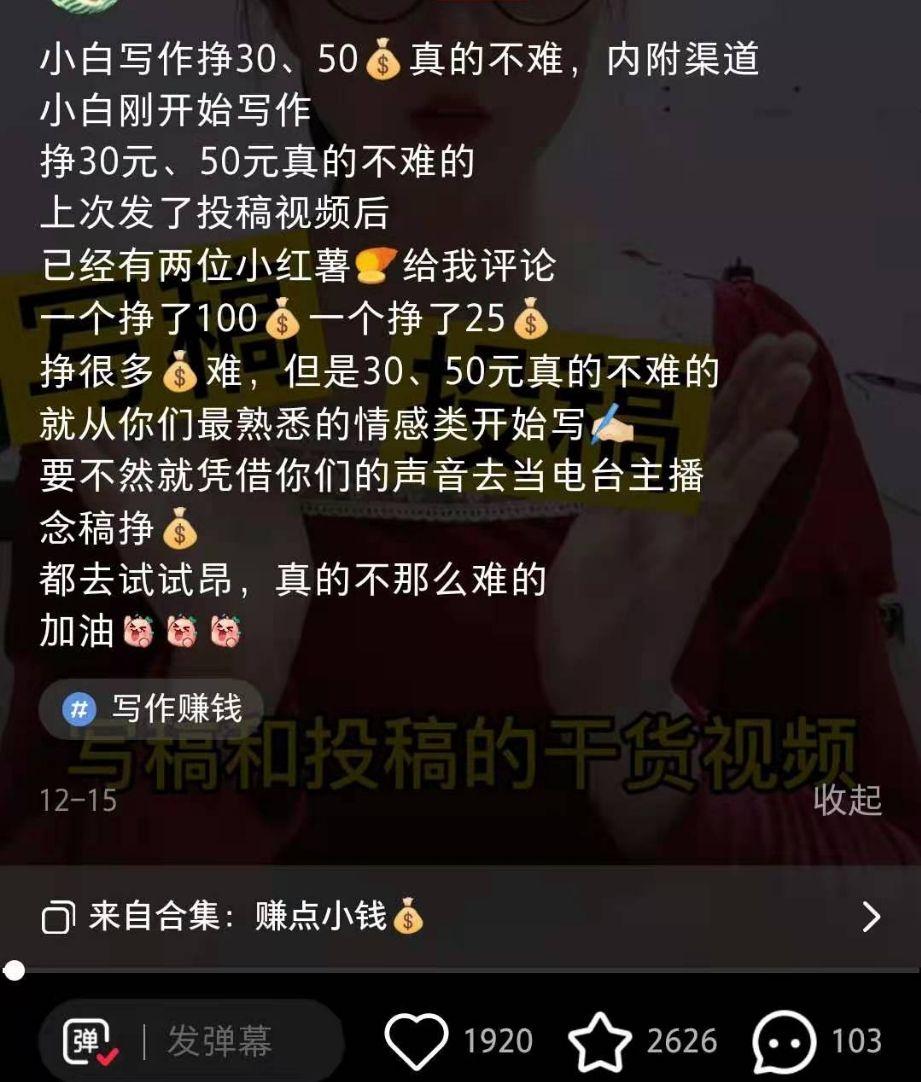The height and width of the screenshot is (1082, 921).
Task: Tap the 发弹幕 input field
Action: (220, 1041)
